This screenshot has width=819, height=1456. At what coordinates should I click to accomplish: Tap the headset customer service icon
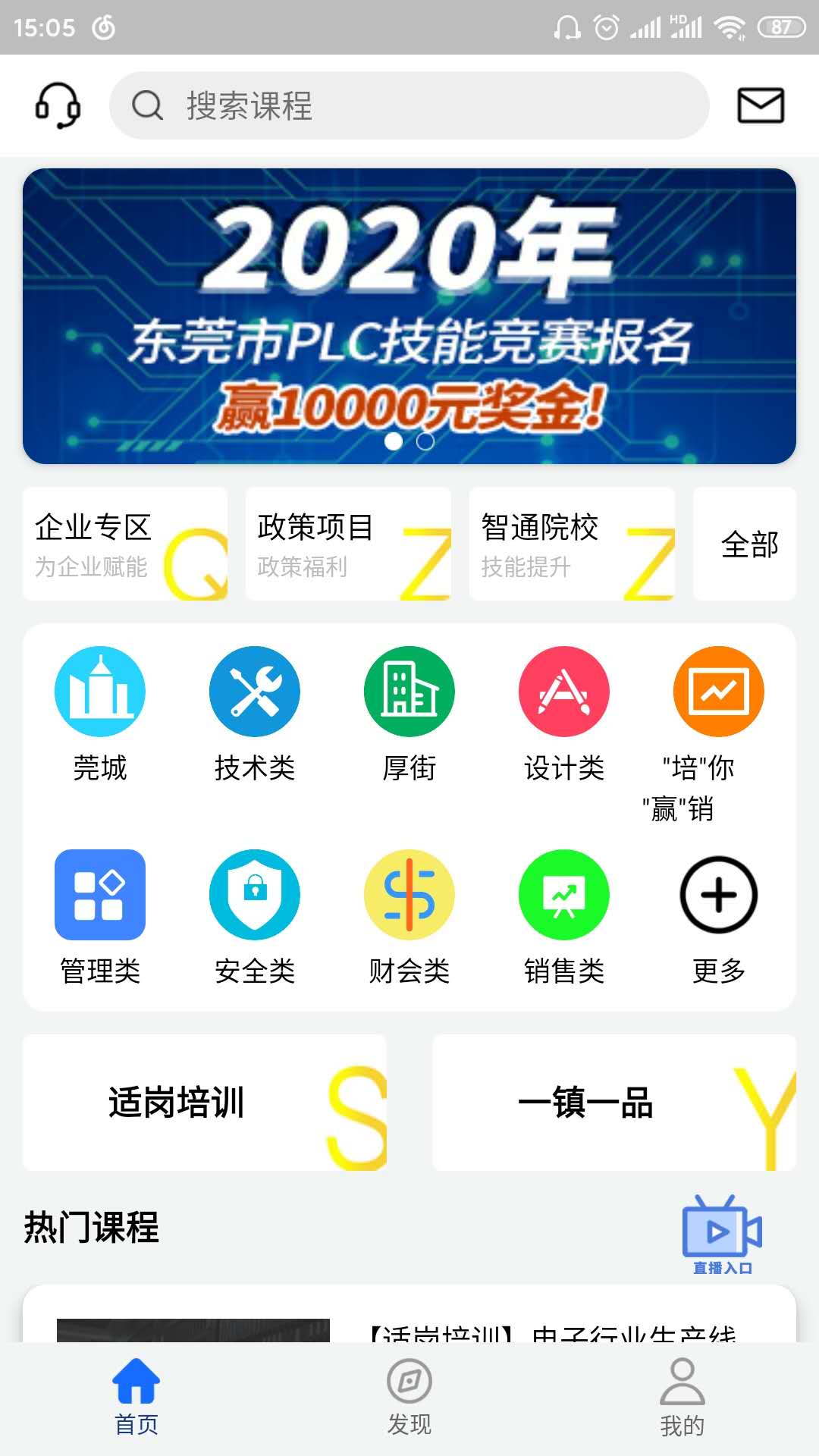(59, 106)
